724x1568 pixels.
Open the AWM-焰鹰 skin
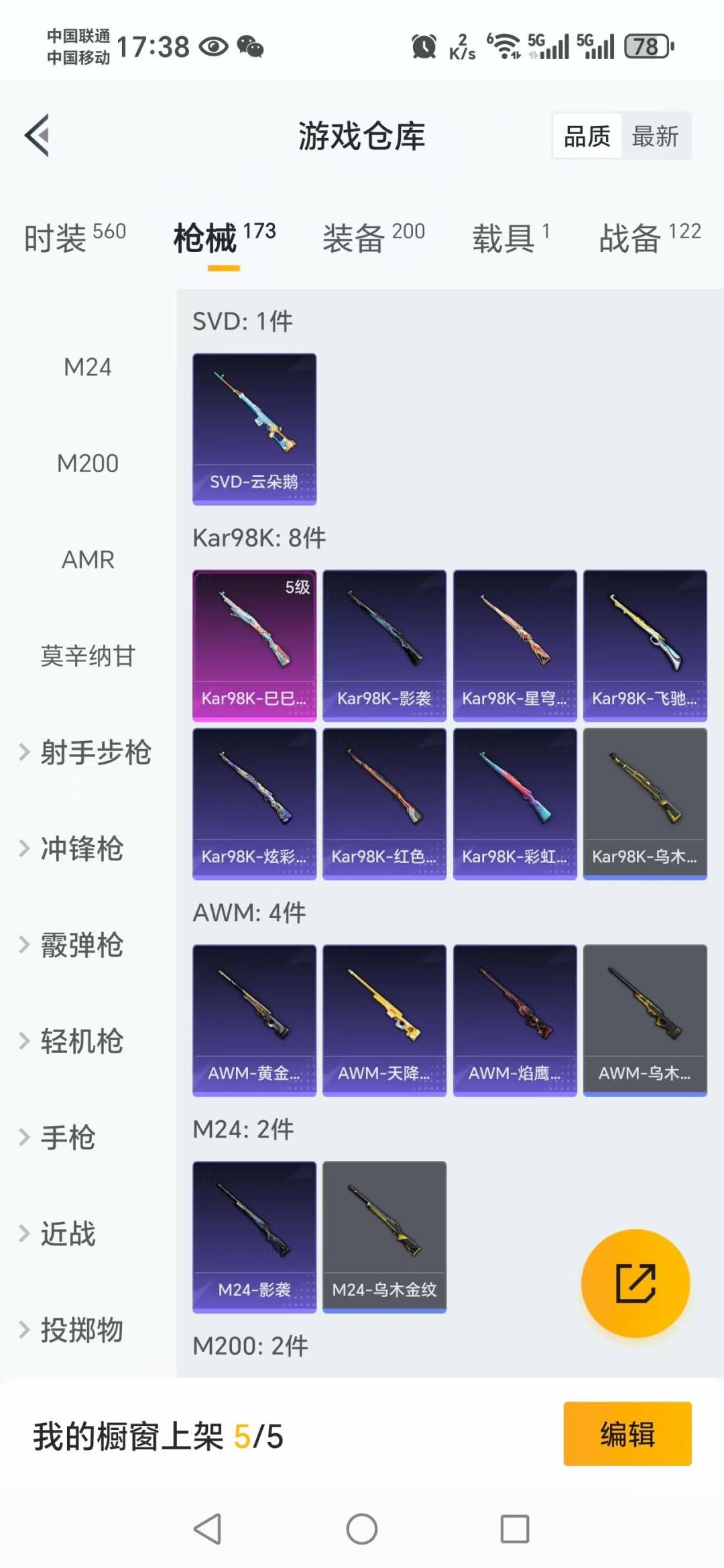click(515, 1019)
